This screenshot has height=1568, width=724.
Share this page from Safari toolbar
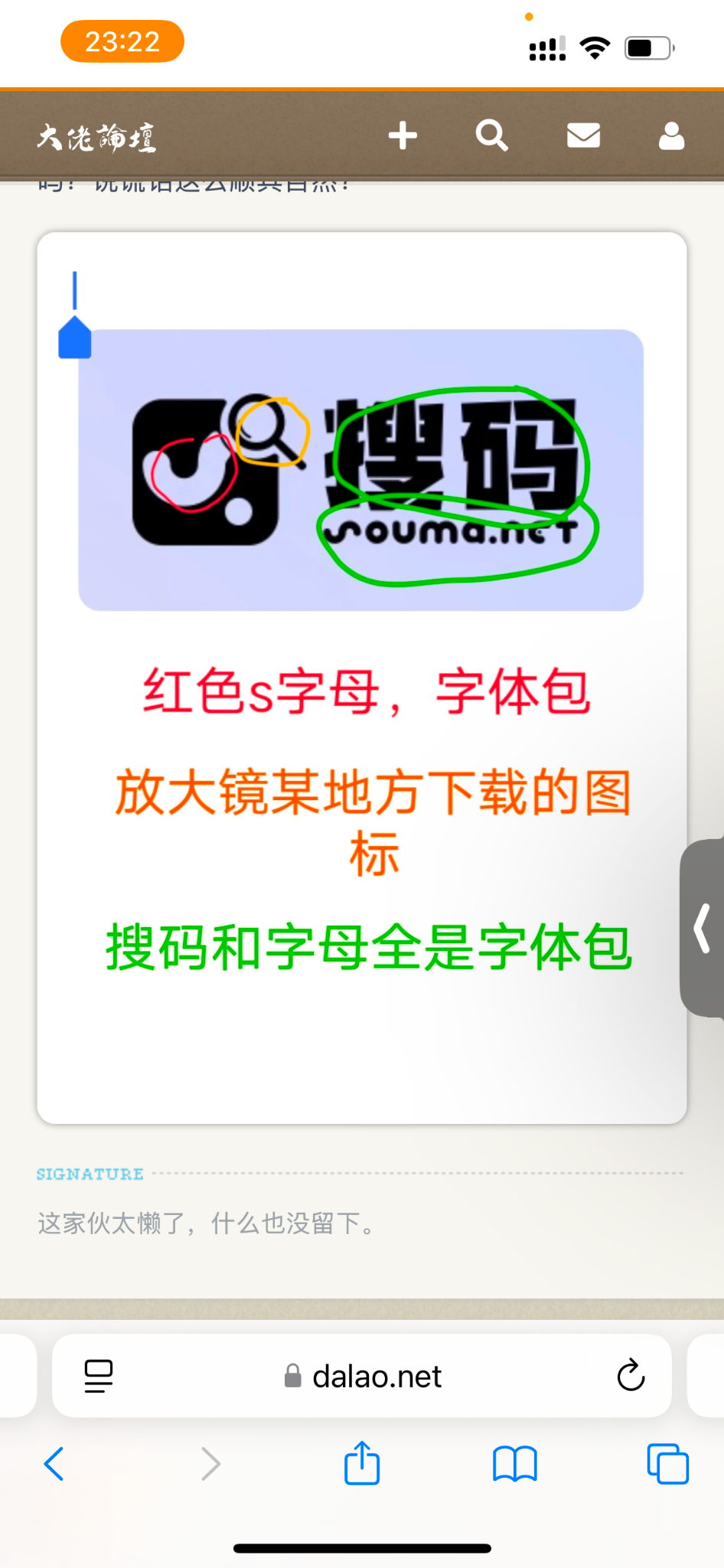(362, 1463)
